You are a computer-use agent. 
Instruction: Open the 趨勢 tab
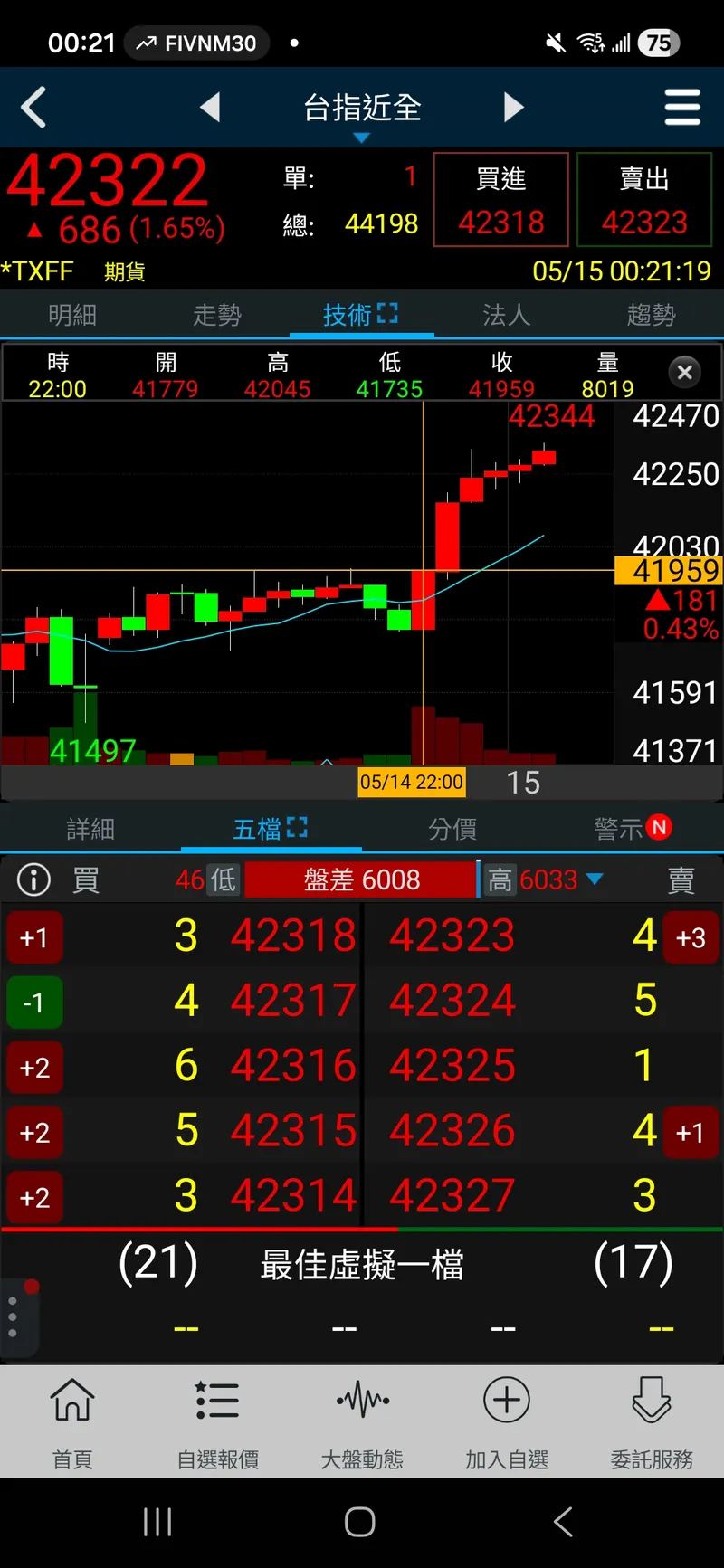(x=652, y=315)
